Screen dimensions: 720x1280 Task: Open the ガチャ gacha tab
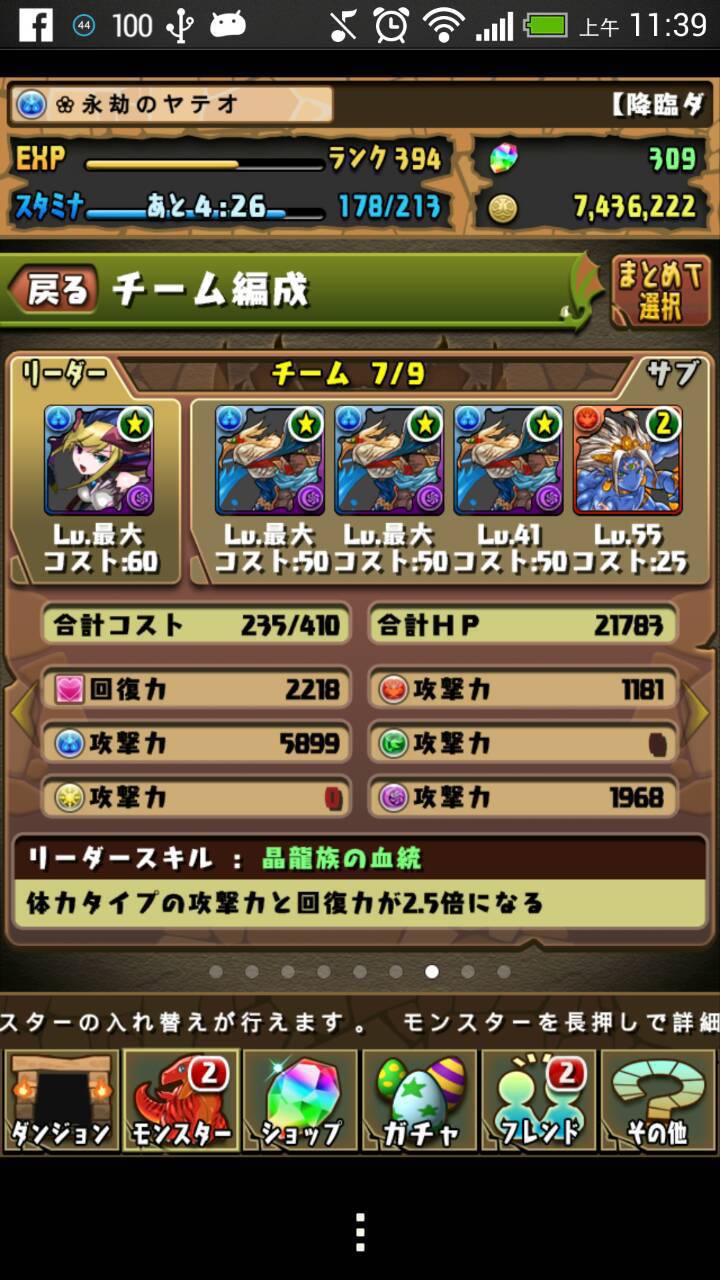click(x=419, y=1100)
